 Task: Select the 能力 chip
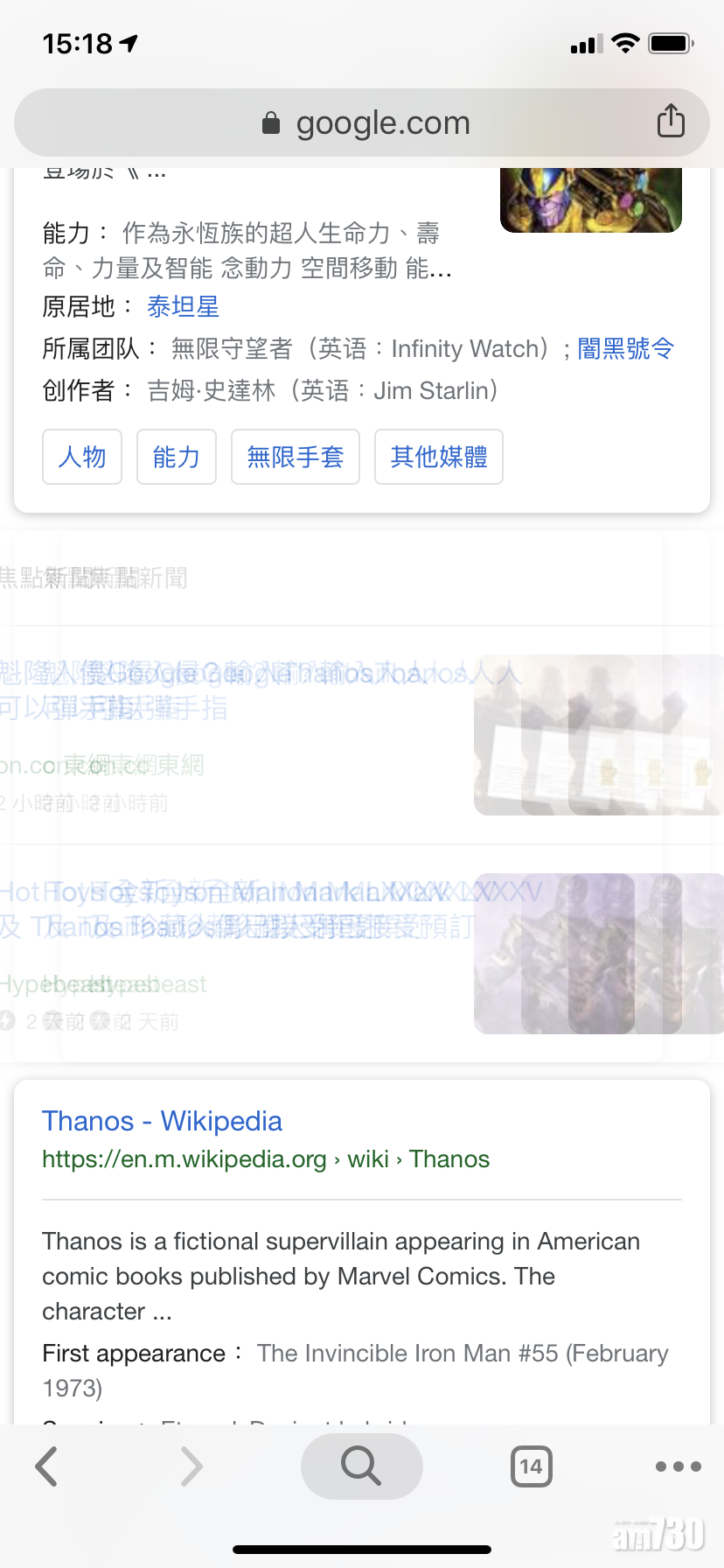(177, 457)
